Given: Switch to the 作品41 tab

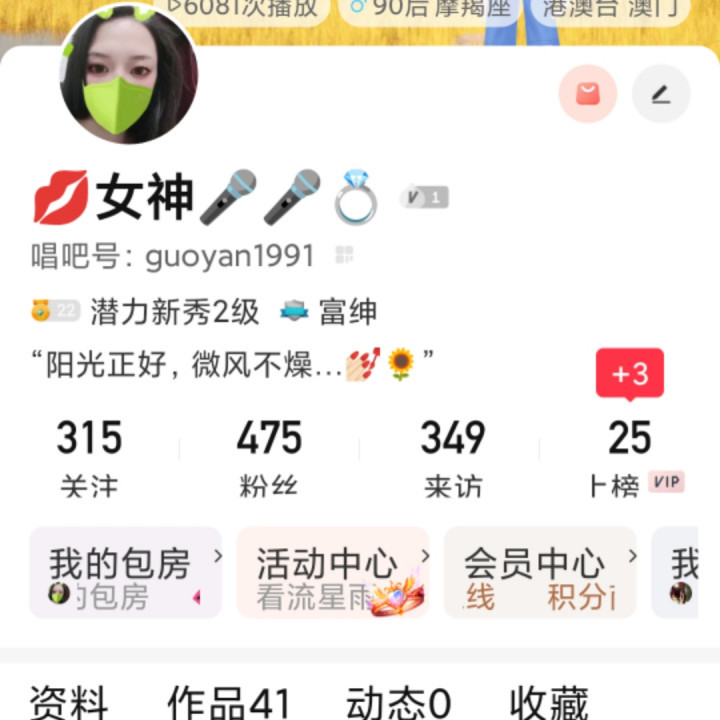Looking at the screenshot, I should pos(228,701).
